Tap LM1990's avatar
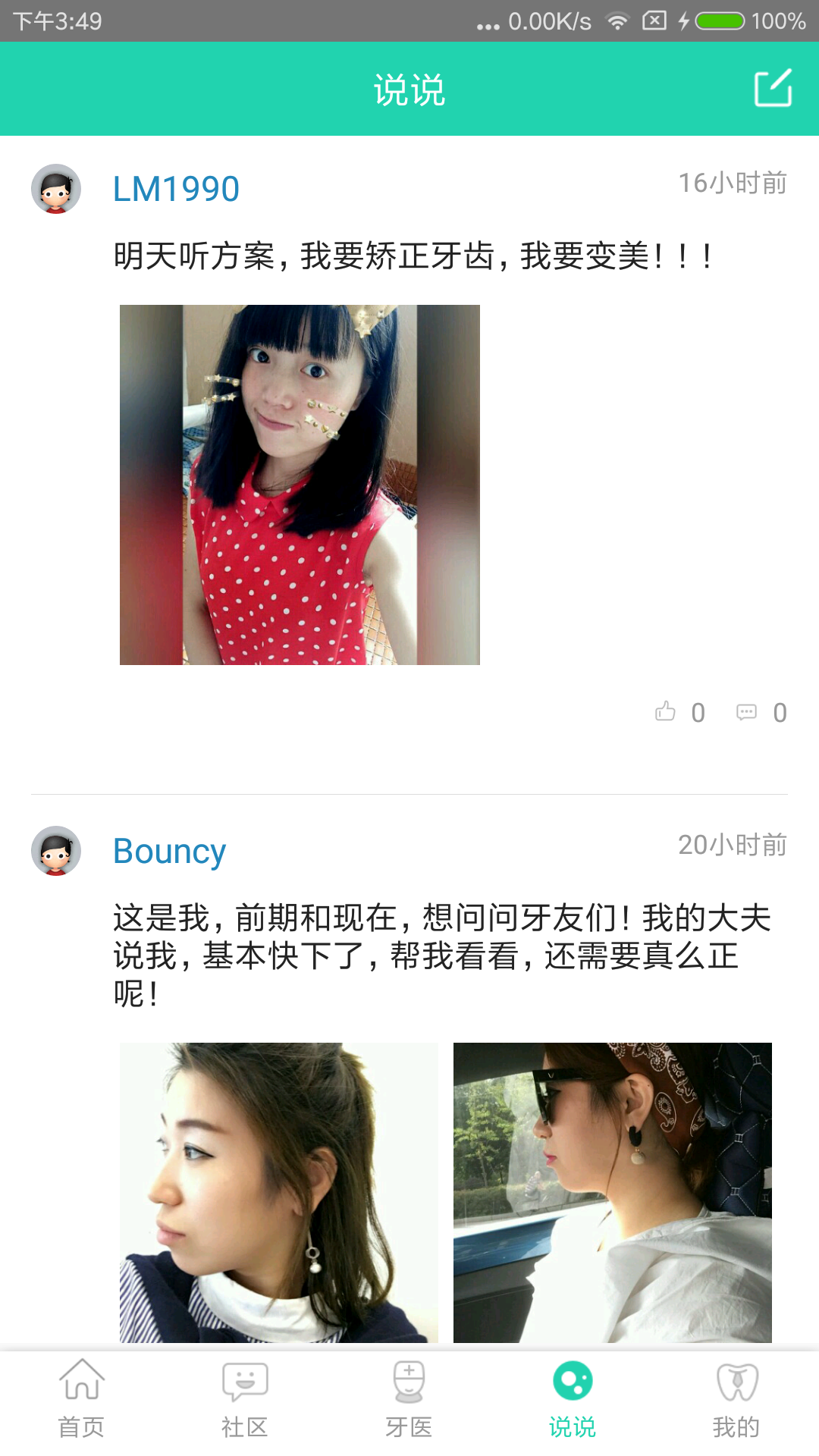Screen dimensions: 819x1456 click(x=56, y=189)
